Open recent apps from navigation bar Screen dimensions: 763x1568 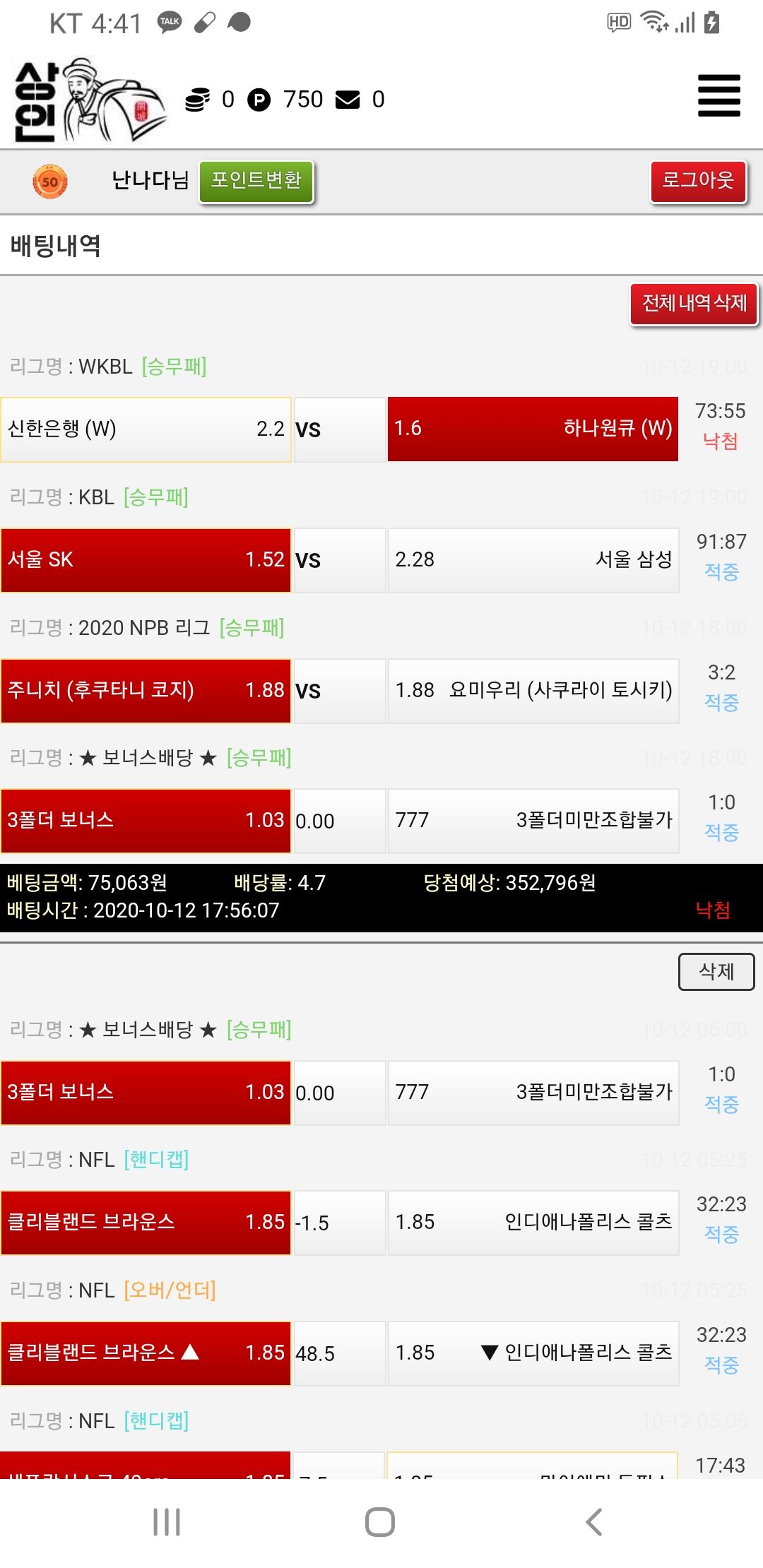pyautogui.click(x=167, y=1521)
